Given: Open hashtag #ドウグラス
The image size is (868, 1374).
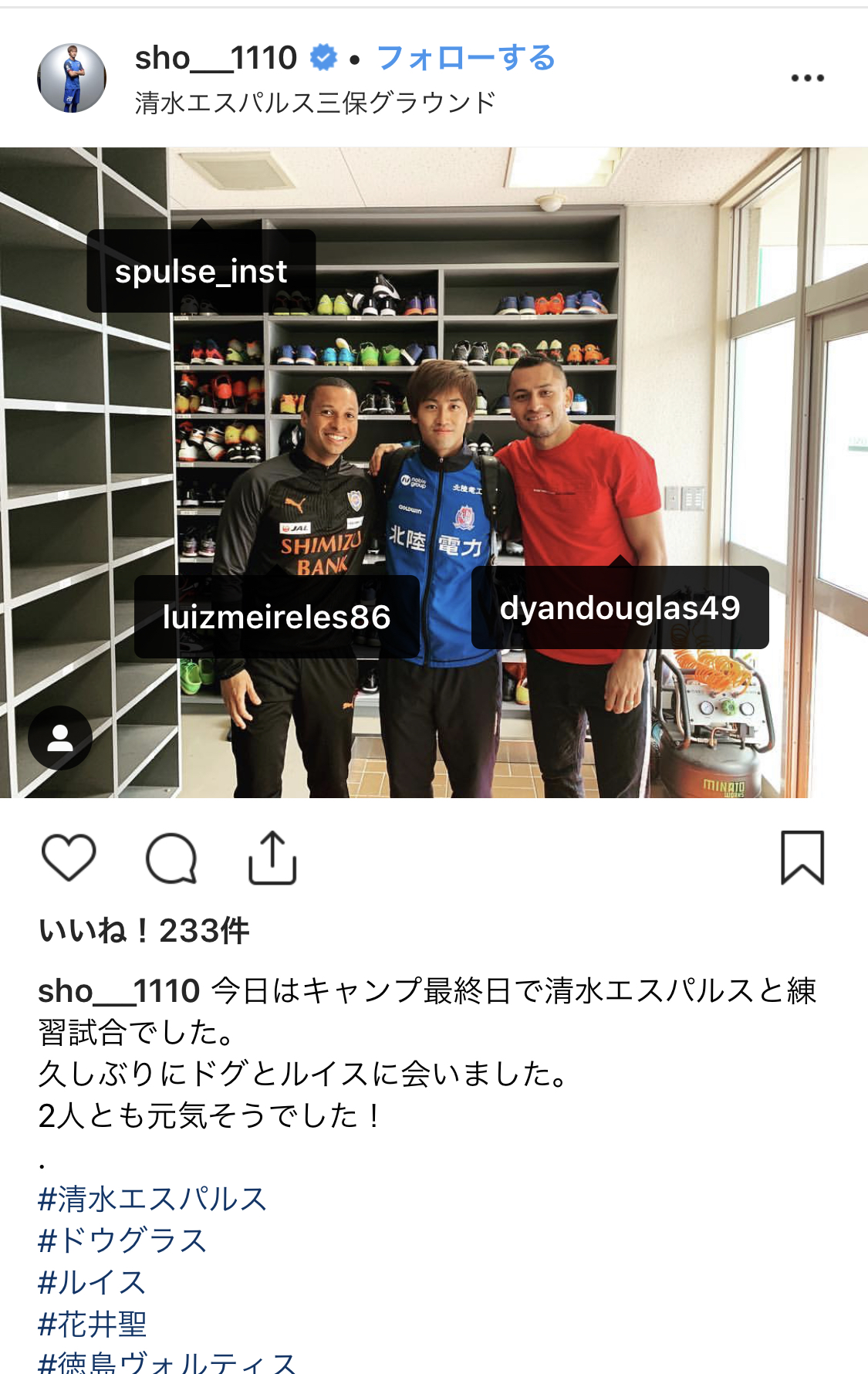Looking at the screenshot, I should tap(123, 1240).
